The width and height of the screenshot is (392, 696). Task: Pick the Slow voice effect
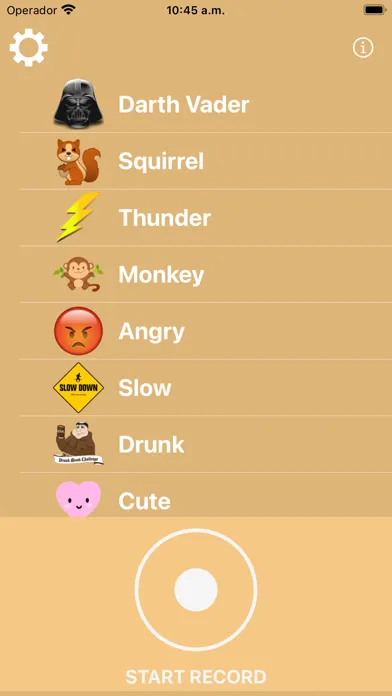[196, 388]
